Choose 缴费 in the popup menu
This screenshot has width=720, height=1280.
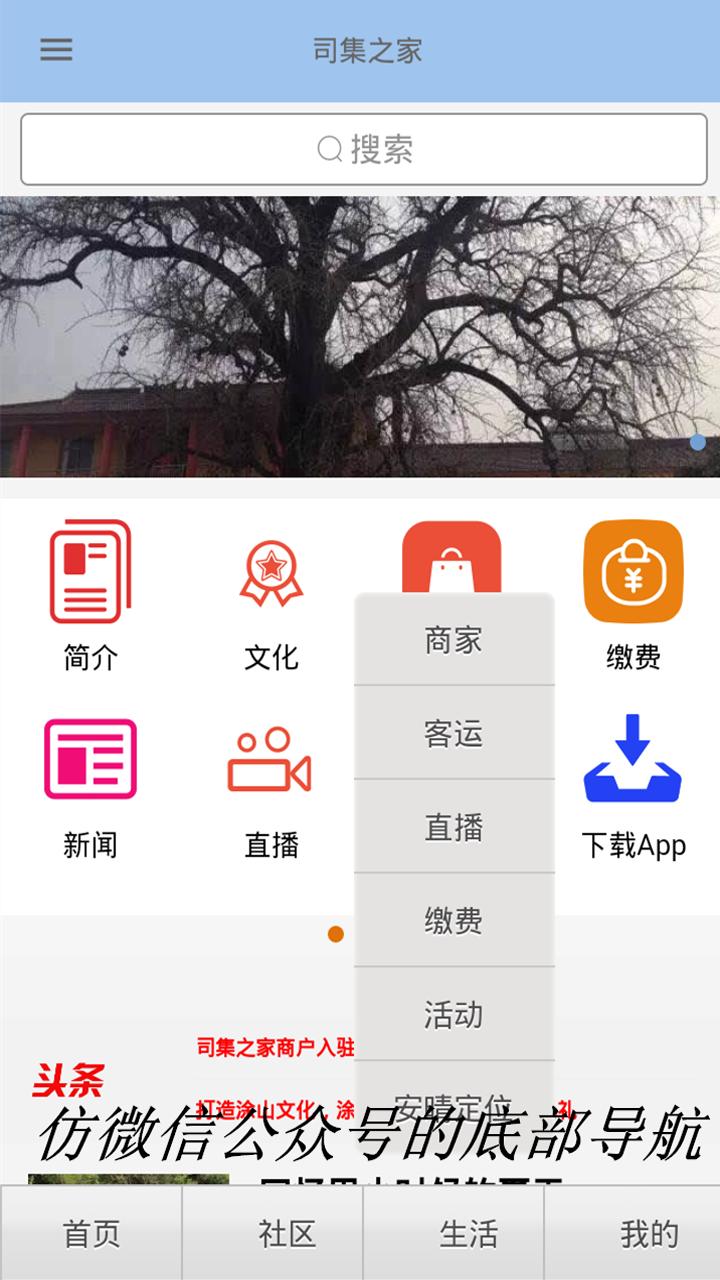click(x=454, y=920)
